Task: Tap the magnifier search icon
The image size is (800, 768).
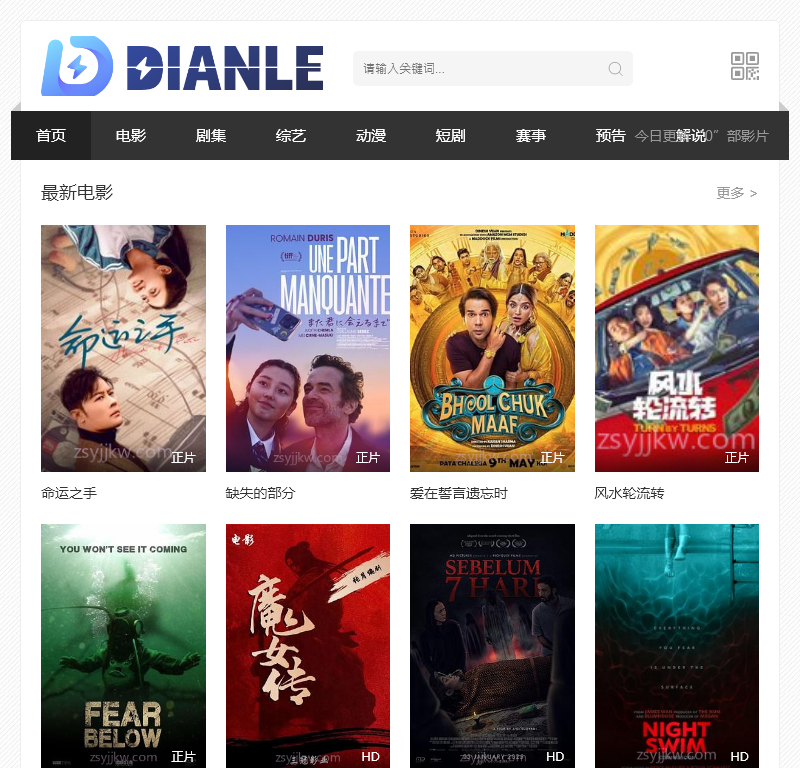Action: click(x=615, y=69)
